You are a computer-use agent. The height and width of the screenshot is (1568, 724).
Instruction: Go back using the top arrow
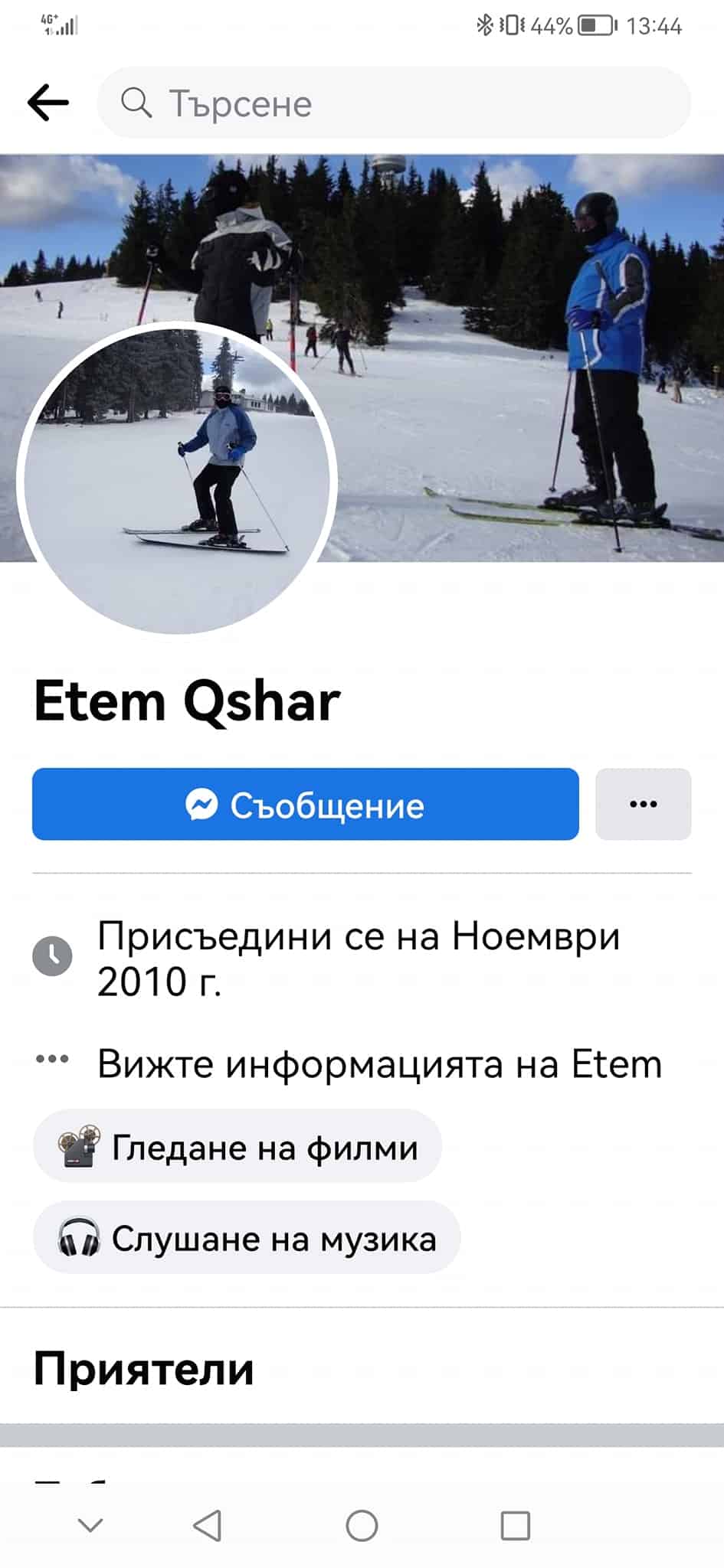48,103
